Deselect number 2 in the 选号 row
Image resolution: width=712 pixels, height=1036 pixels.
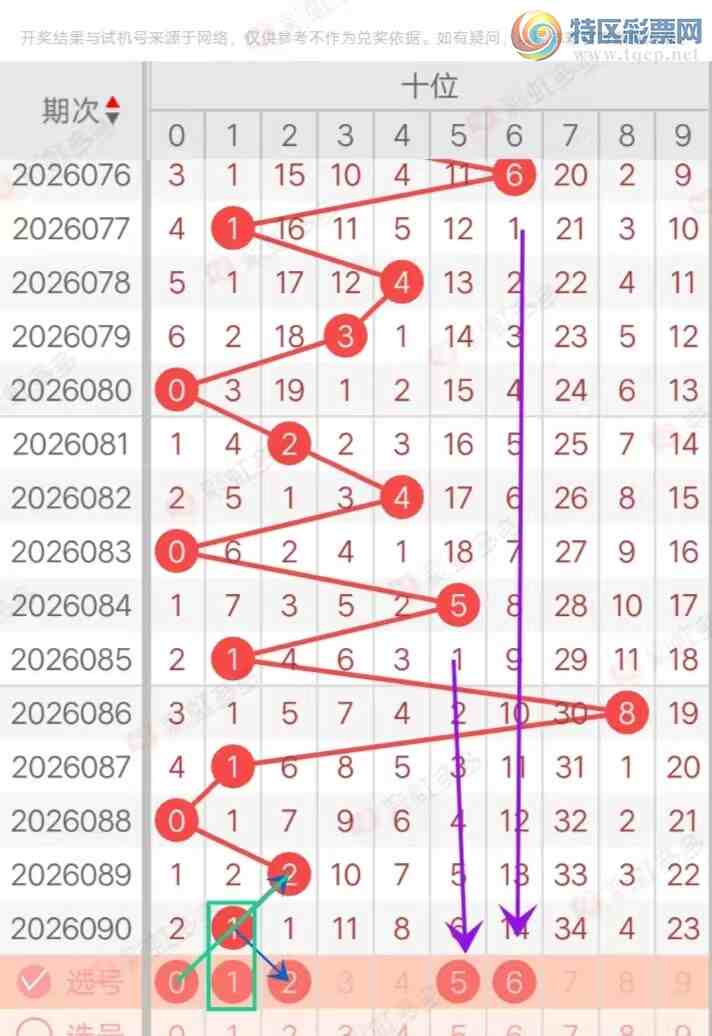[x=289, y=984]
